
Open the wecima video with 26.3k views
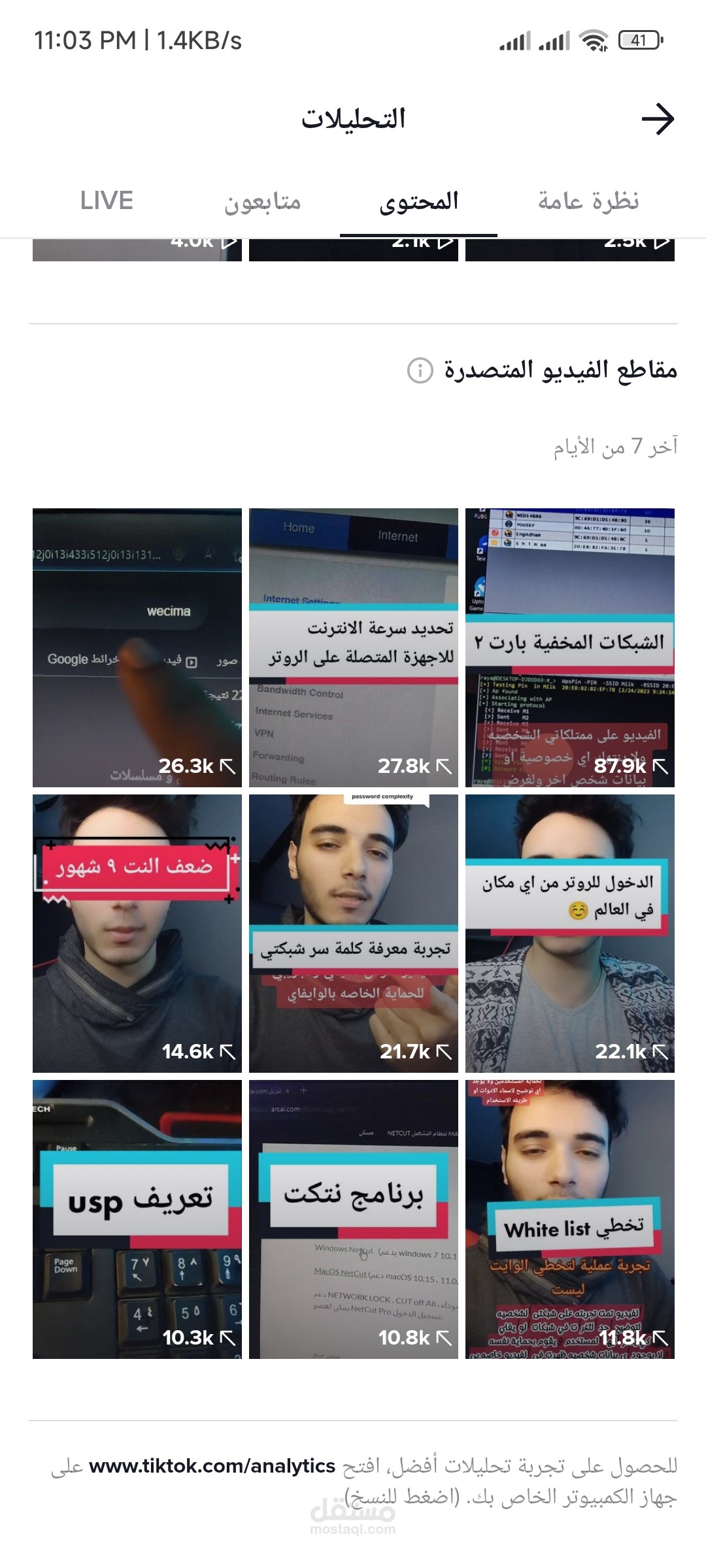coord(137,647)
